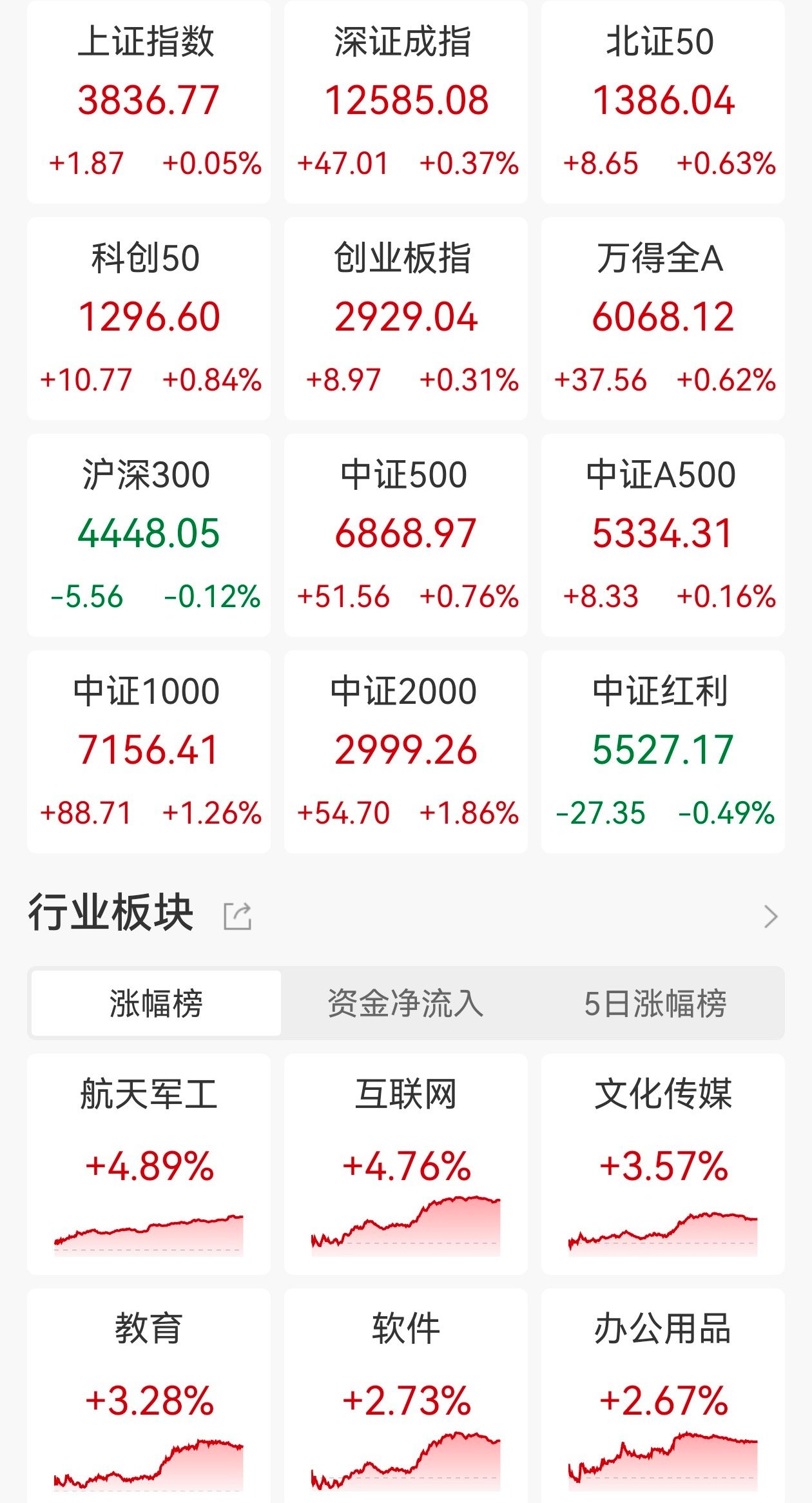View 中证红利 index details

[662, 752]
